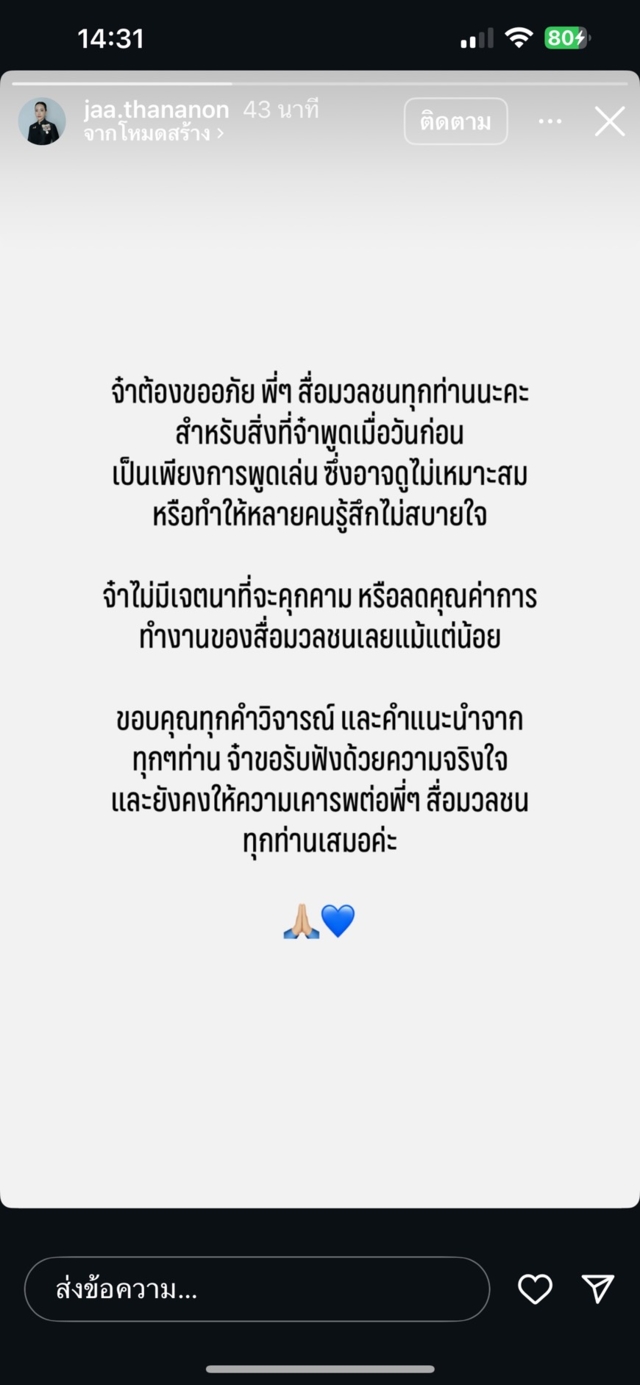Like this story with the heart
Image resolution: width=640 pixels, height=1385 pixels.
(x=535, y=1289)
